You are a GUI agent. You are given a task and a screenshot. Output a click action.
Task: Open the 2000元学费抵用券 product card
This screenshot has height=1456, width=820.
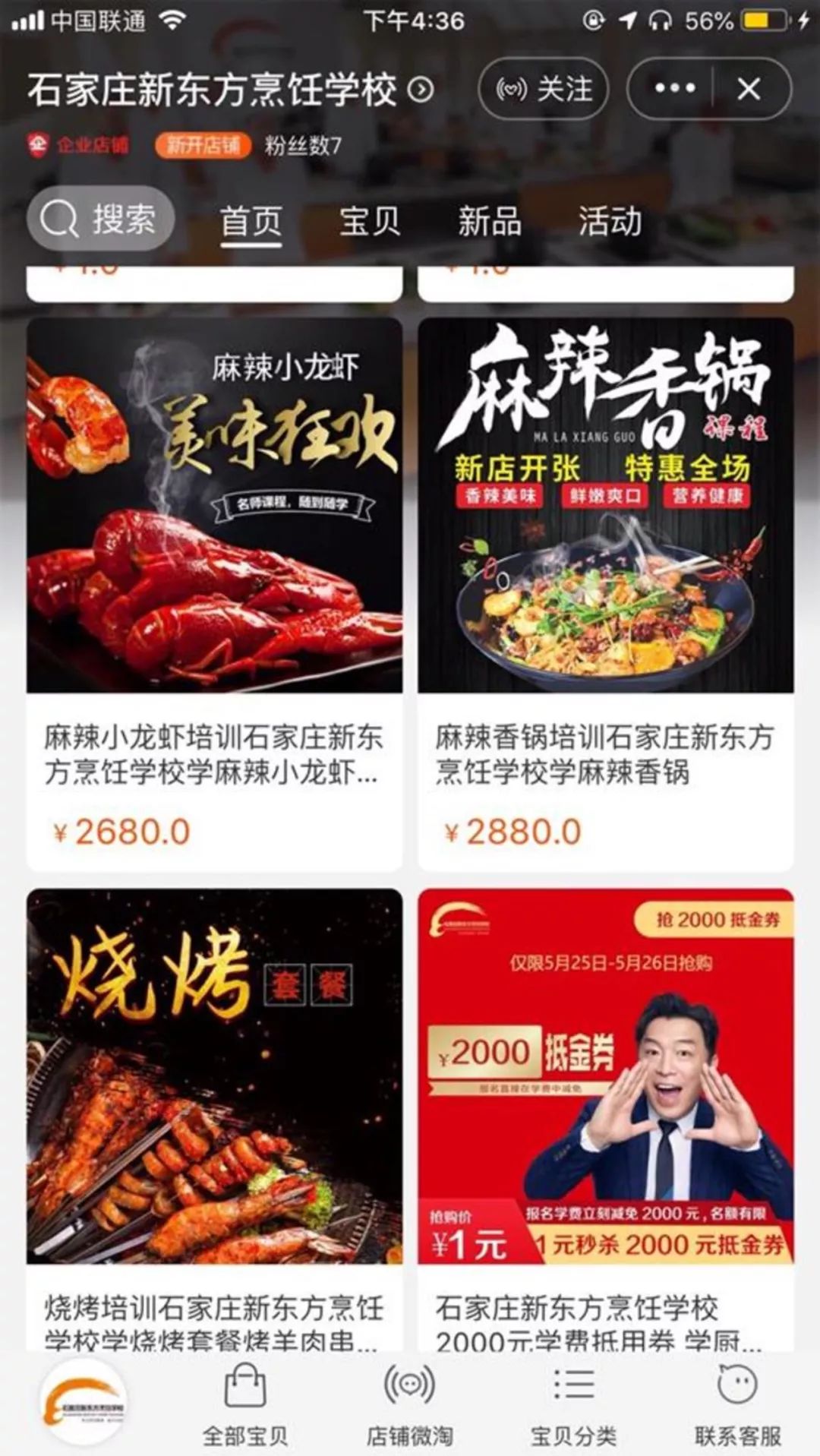pyautogui.click(x=605, y=1116)
